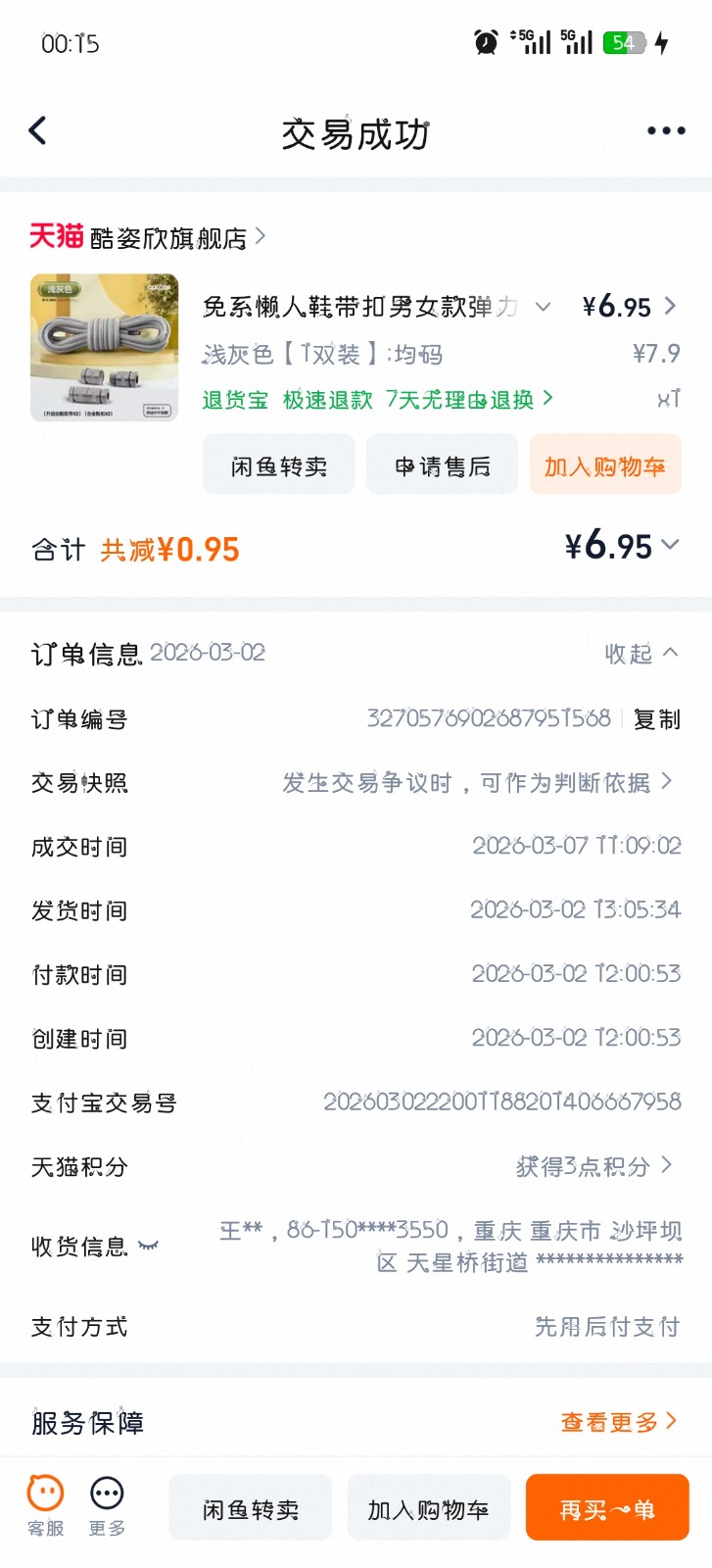Open the 交易快照 transaction snapshot
The height and width of the screenshot is (1568, 712).
[x=476, y=783]
